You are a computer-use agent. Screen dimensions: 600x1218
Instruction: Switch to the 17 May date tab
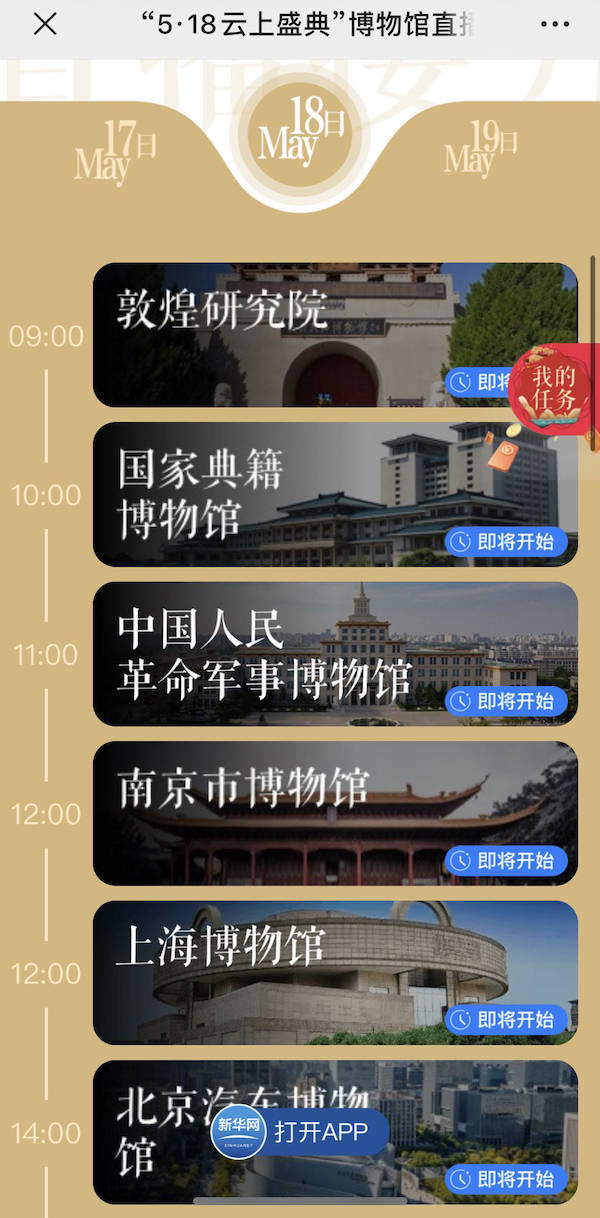coord(115,152)
